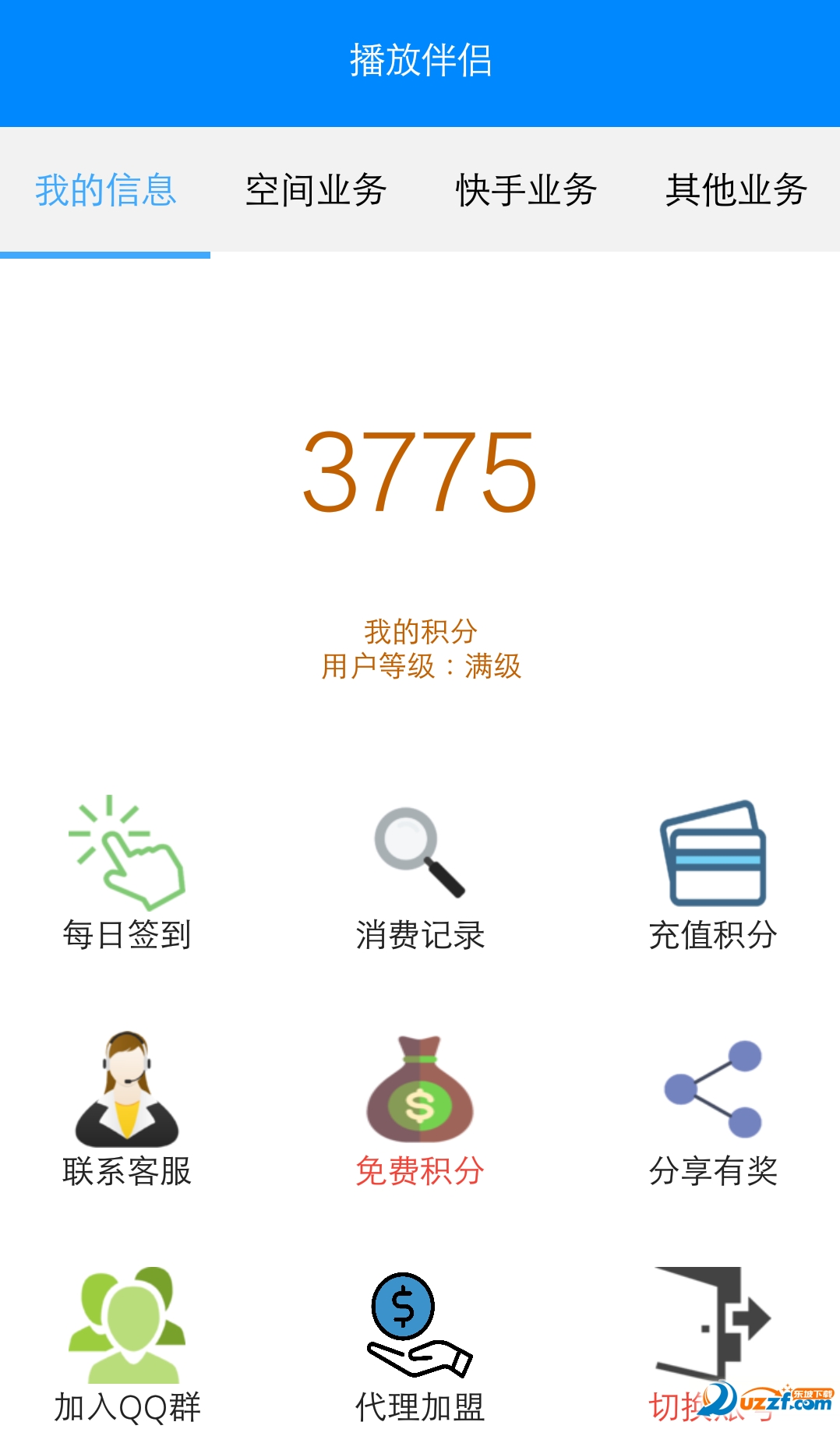The image size is (840, 1429).
Task: Tap the 播放伴侣 title bar
Action: tap(420, 58)
